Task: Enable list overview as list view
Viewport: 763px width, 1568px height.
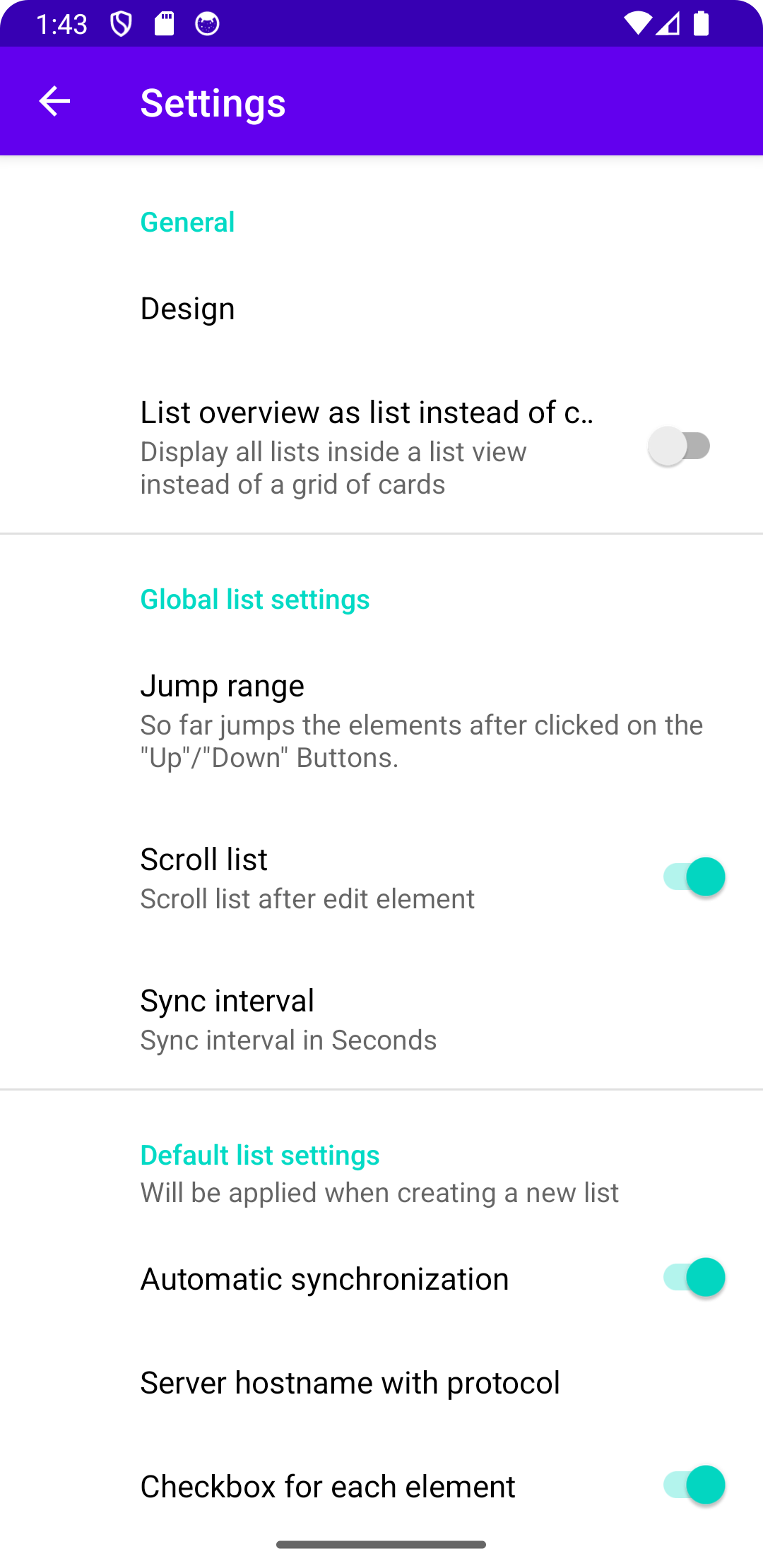Action: [679, 446]
